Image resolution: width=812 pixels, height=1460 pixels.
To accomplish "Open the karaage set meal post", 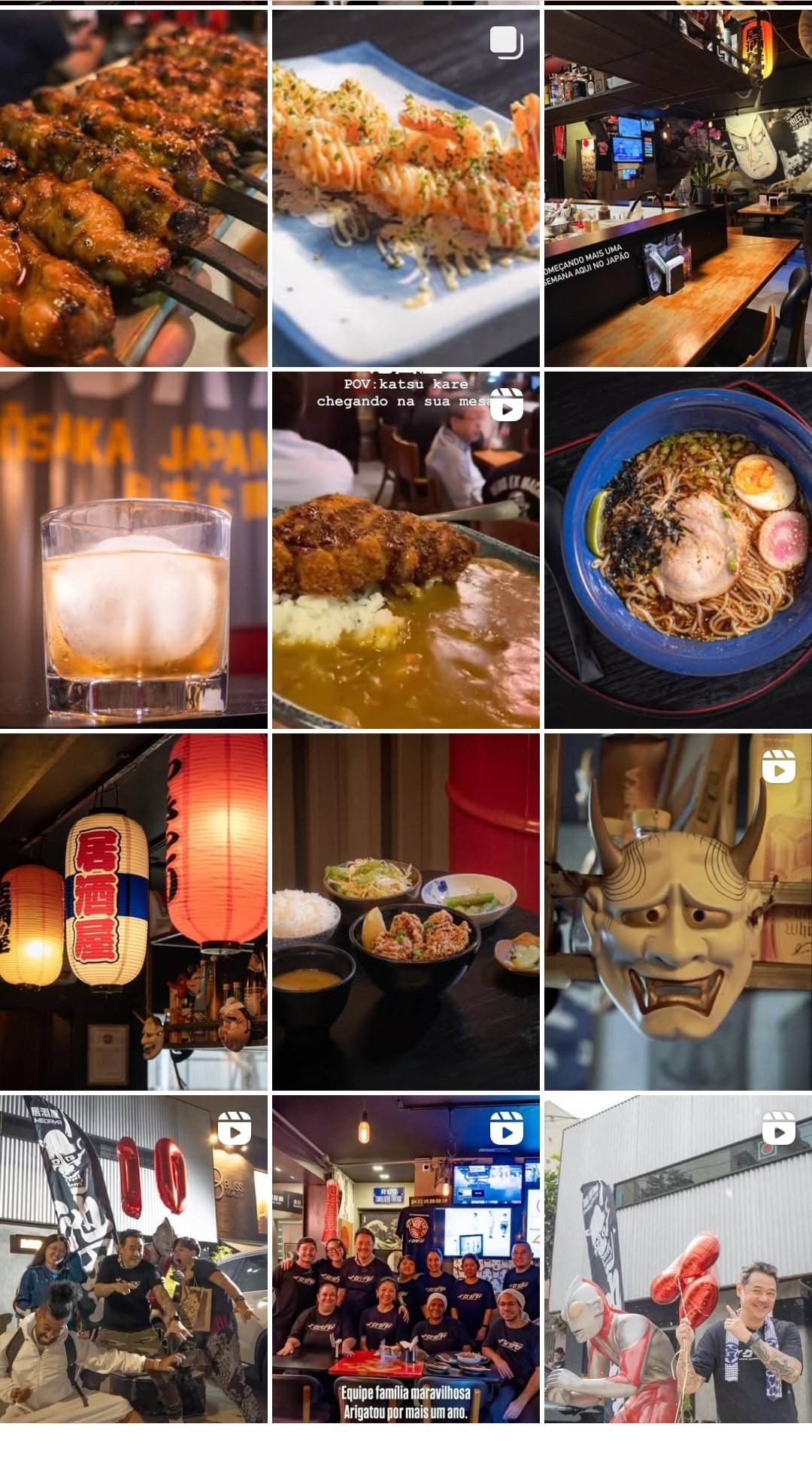I will [x=405, y=912].
